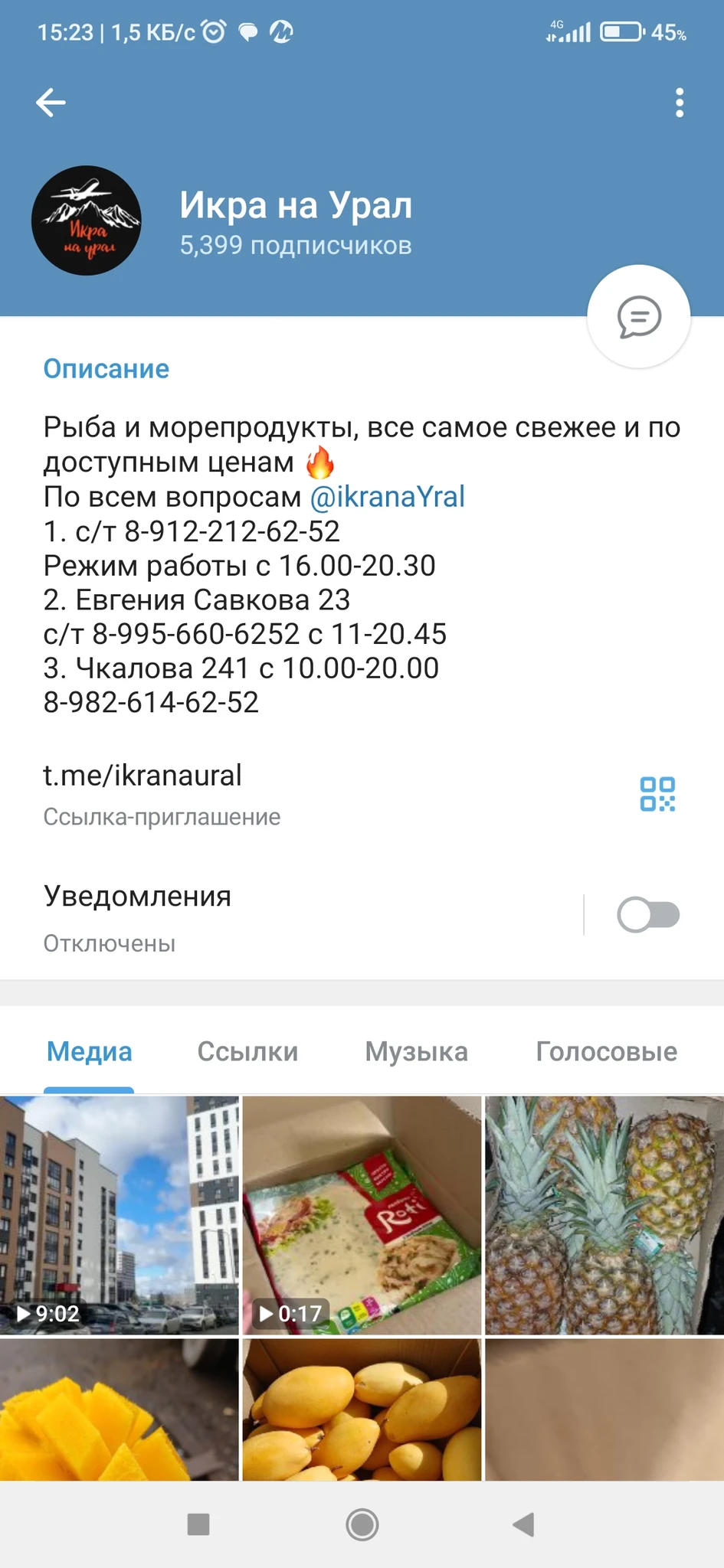Screen dimensions: 724x1568
Task: Switch to the Музыка tab
Action: (x=416, y=1051)
